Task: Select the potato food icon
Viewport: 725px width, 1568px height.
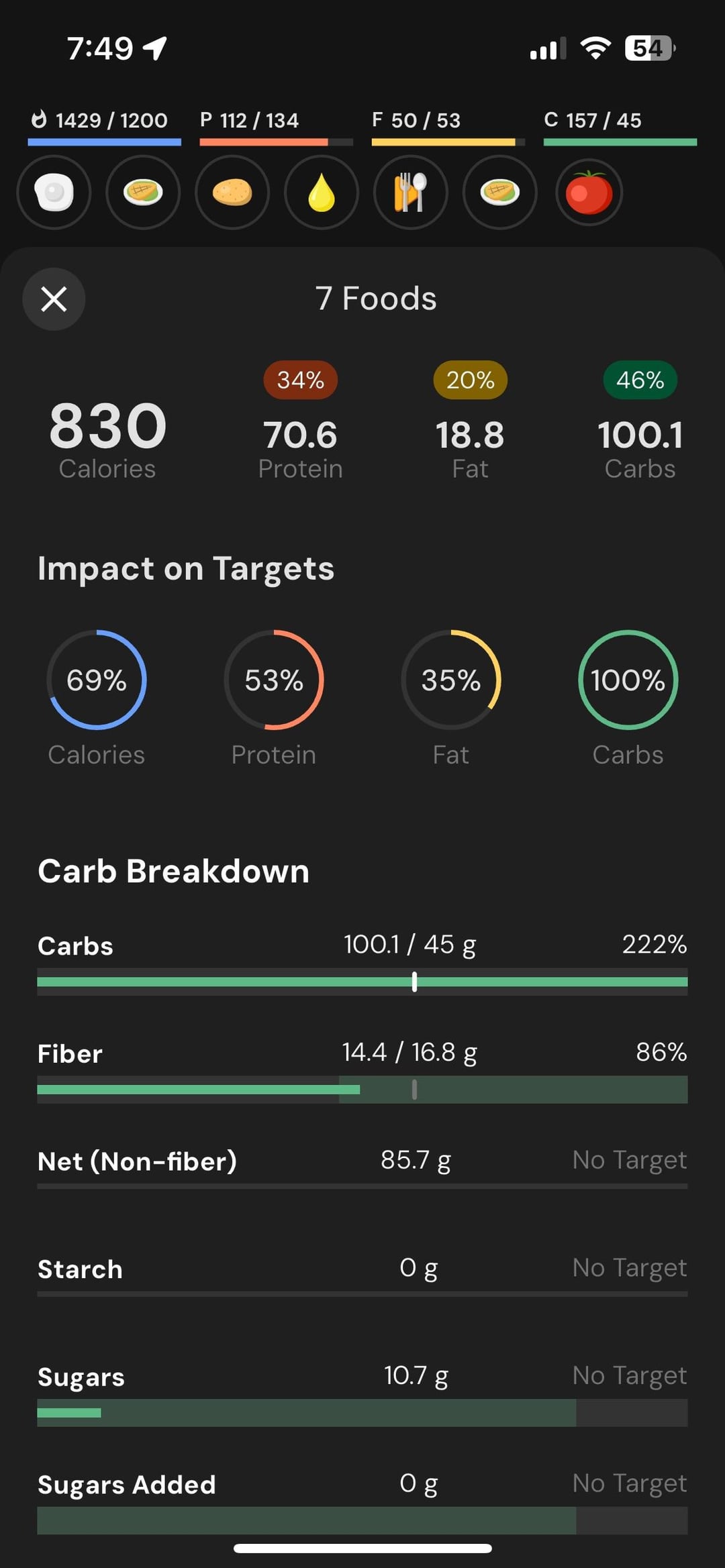Action: point(232,193)
